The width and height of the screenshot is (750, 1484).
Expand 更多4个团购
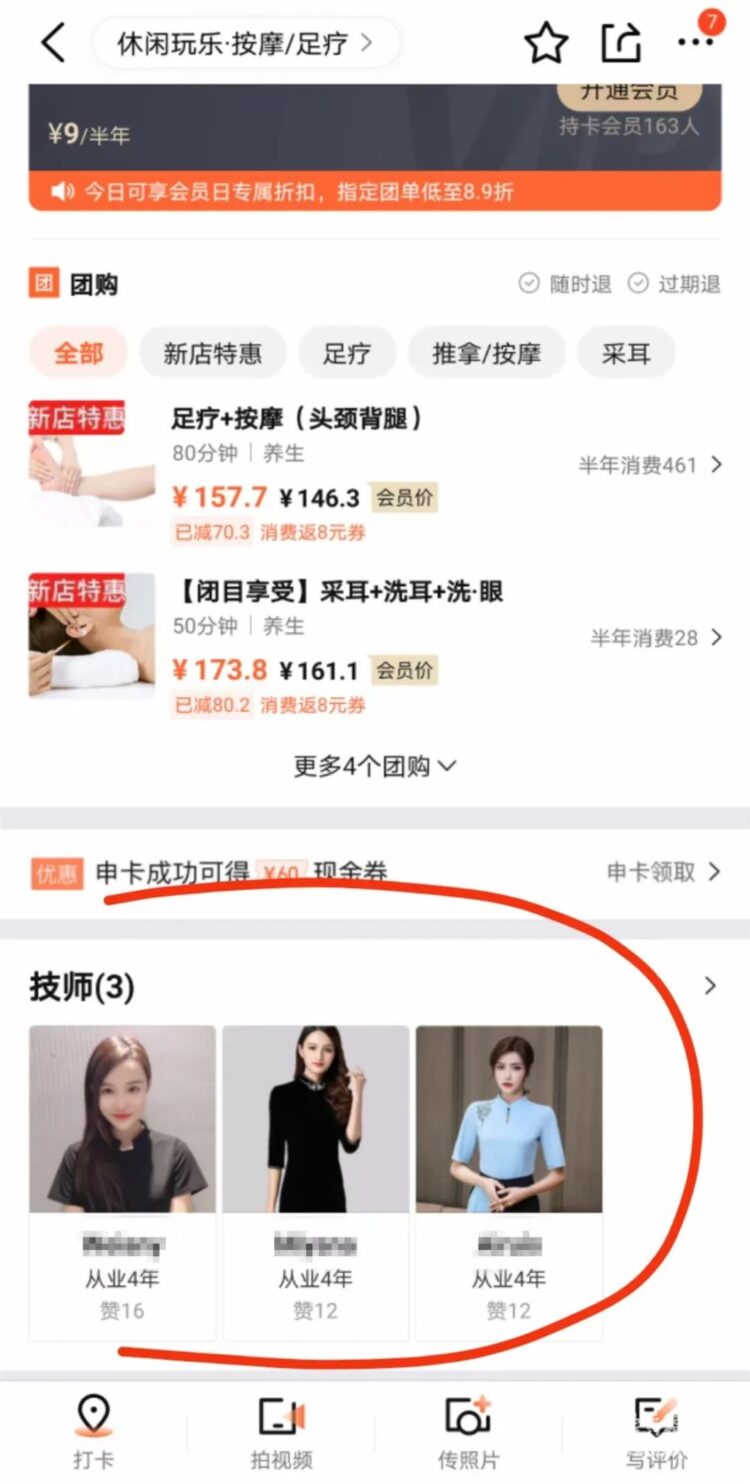pos(375,766)
